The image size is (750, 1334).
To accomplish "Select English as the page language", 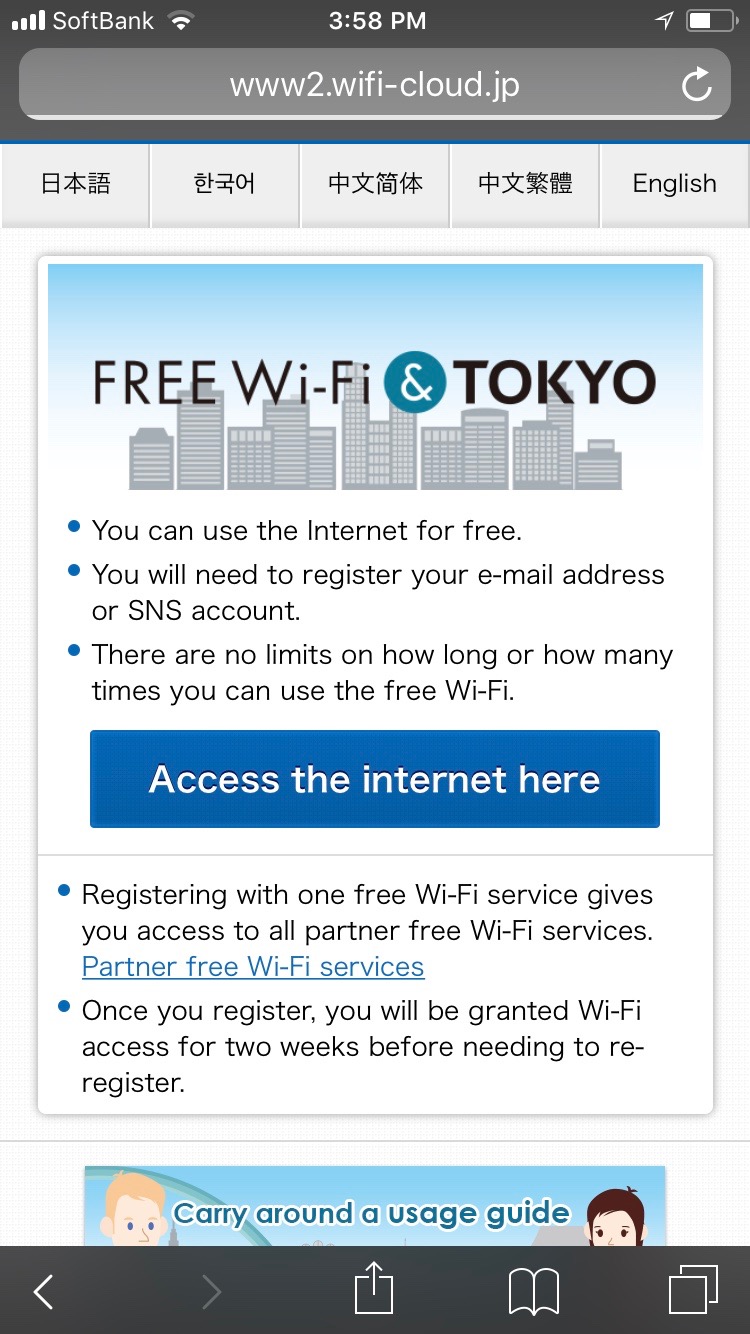I will [675, 184].
